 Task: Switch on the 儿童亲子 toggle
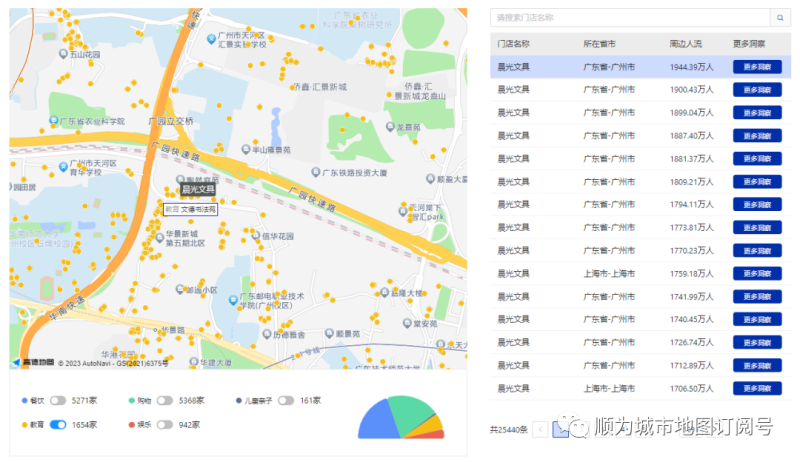[x=286, y=401]
